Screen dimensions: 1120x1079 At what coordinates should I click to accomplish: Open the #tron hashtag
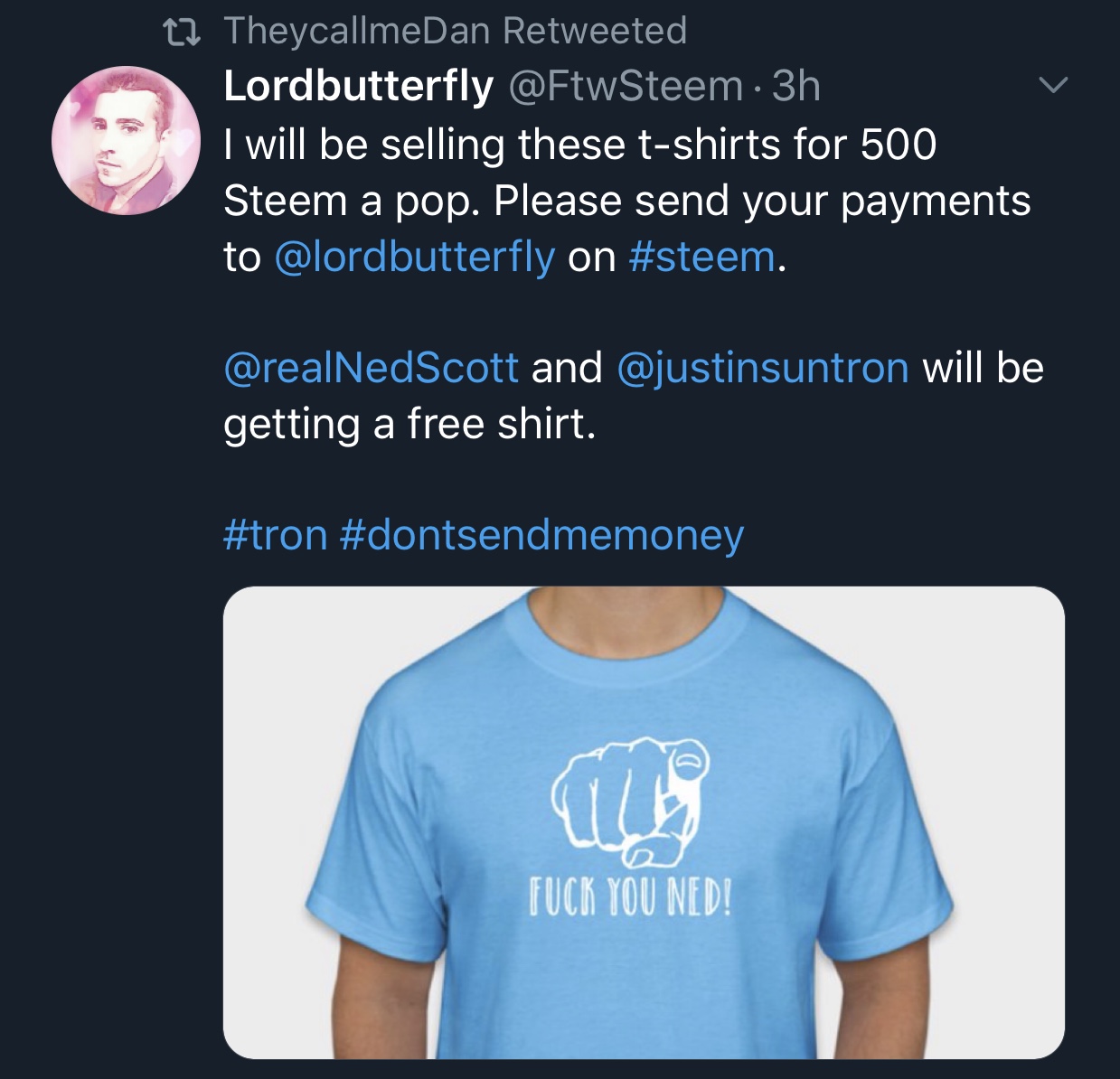(x=275, y=534)
